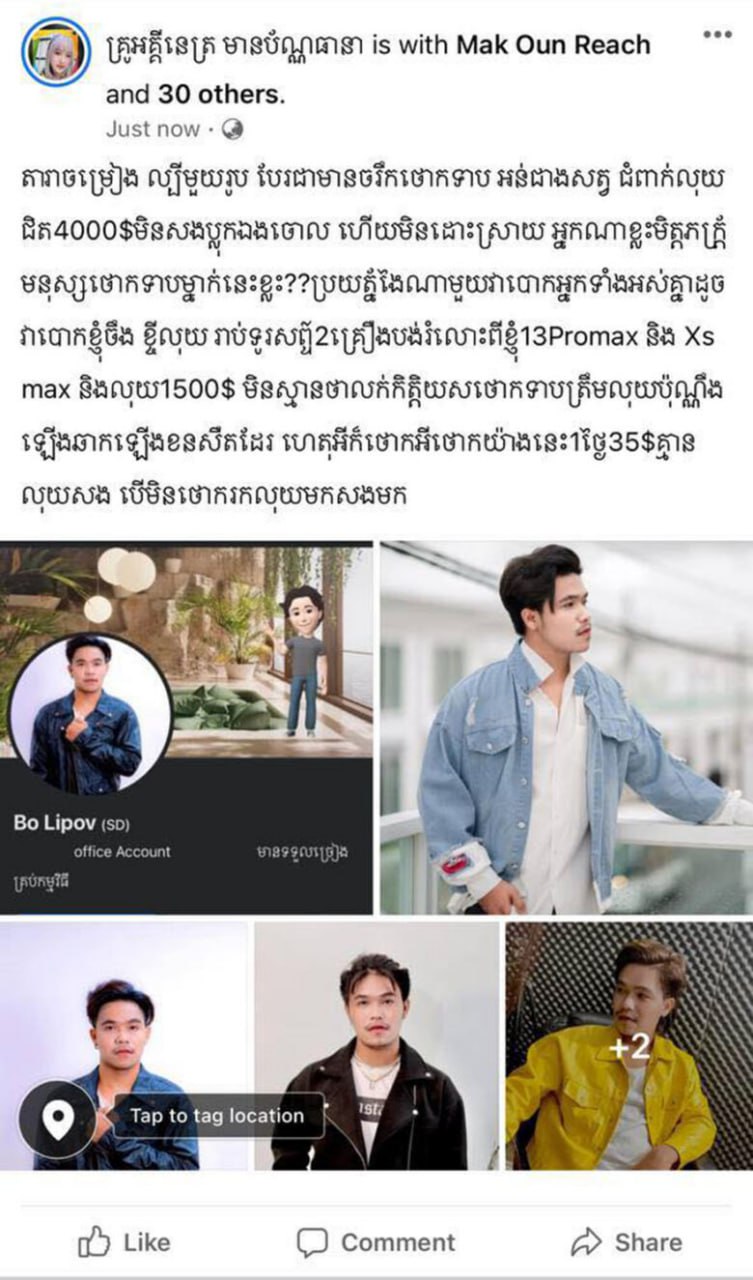Open the Bo Lipov profile screenshot photo

point(186,728)
